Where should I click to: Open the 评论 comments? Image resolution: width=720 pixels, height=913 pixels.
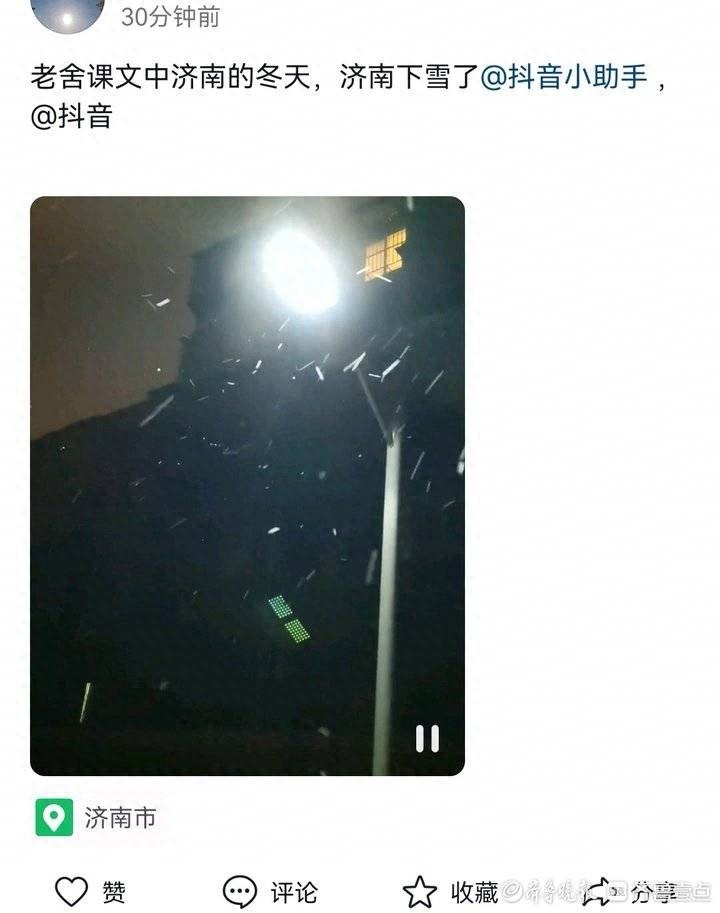pyautogui.click(x=270, y=891)
